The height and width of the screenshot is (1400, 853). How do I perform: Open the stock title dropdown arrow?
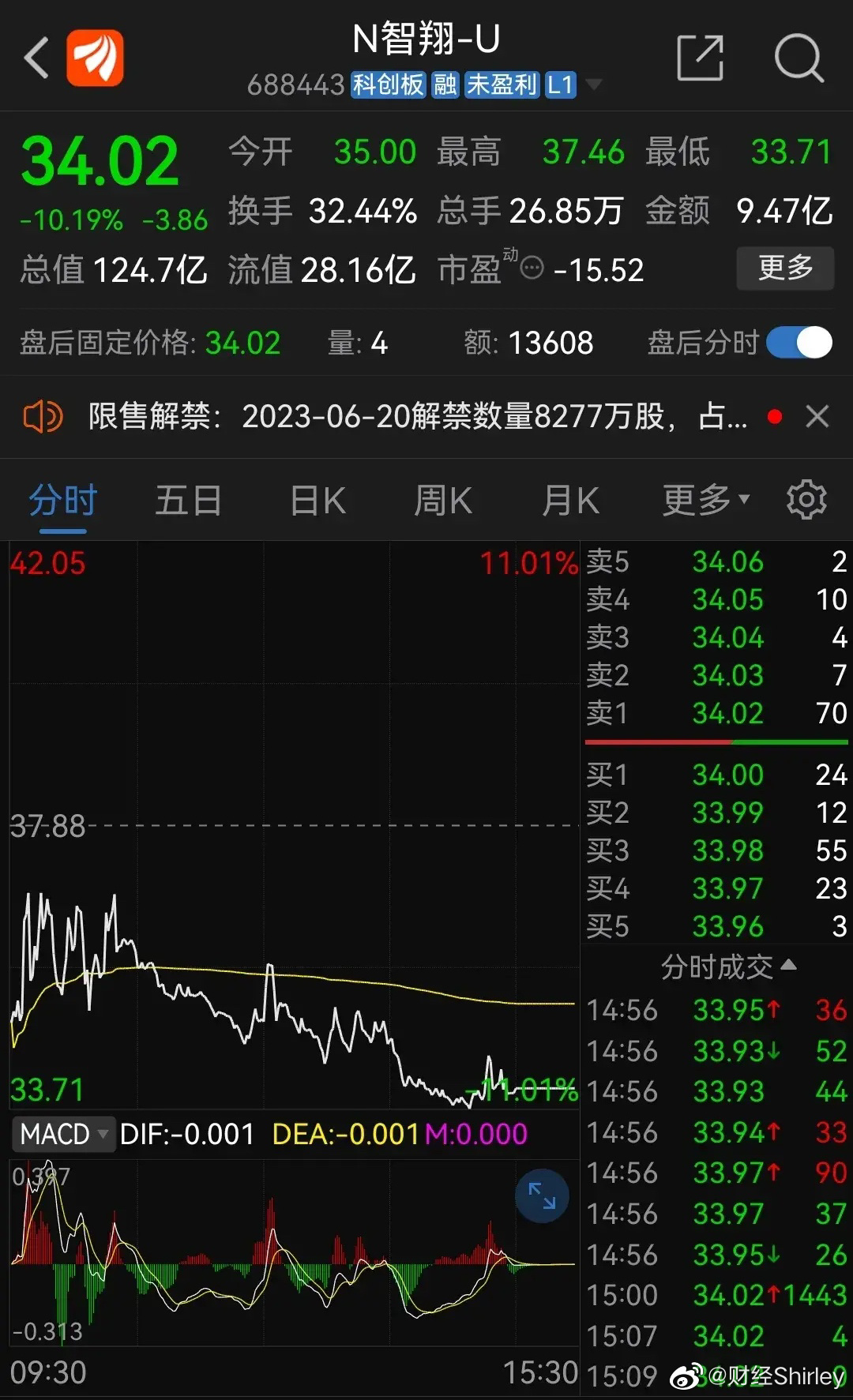point(593,84)
